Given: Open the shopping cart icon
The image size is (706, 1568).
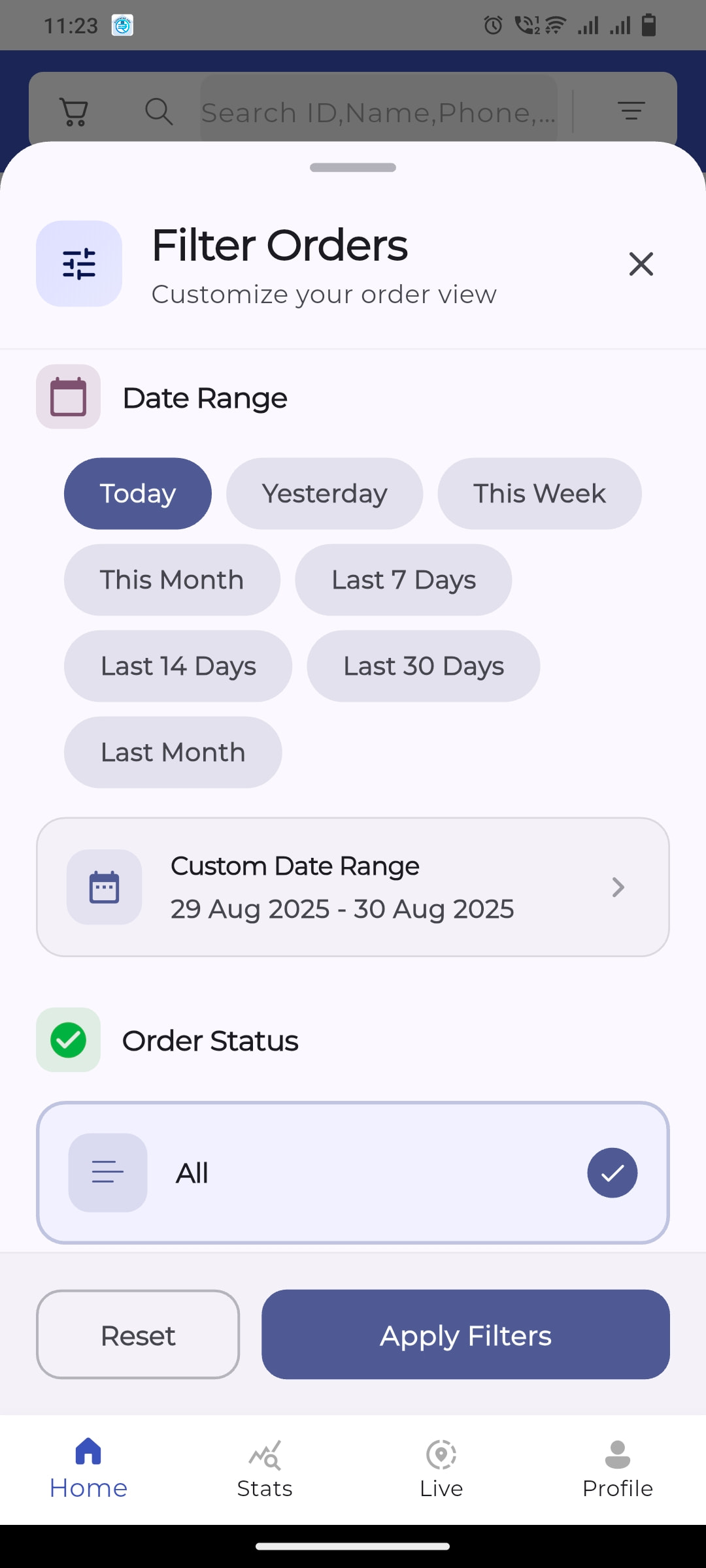Looking at the screenshot, I should pos(74,111).
